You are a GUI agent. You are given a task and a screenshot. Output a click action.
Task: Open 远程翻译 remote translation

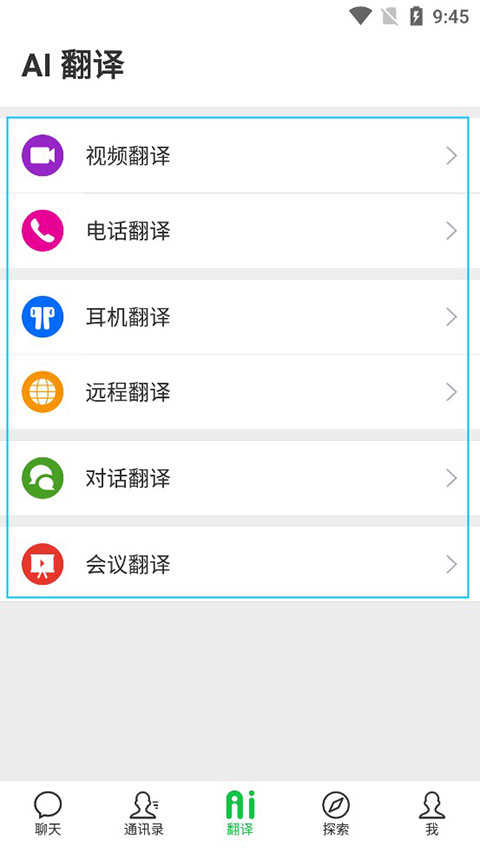240,392
